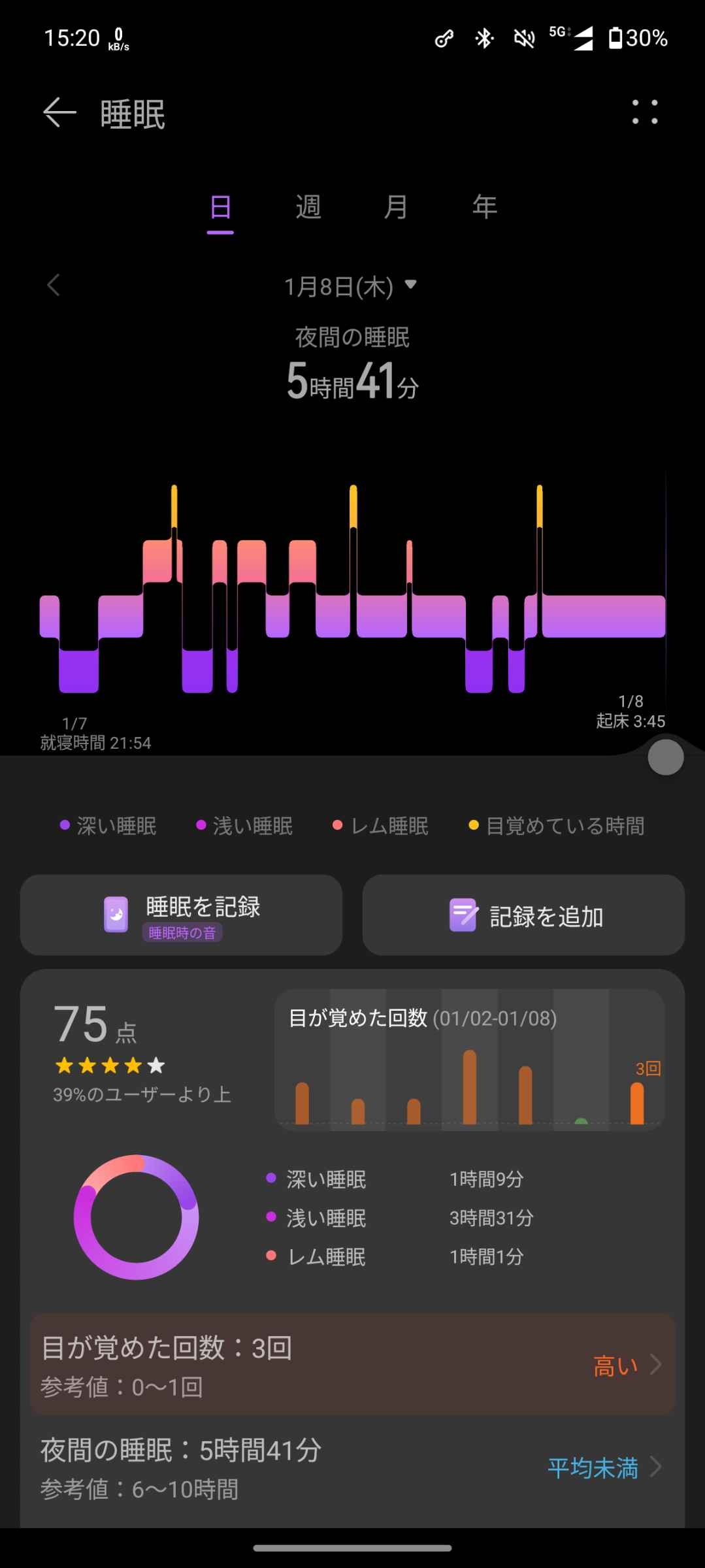Tap the 記録を追加 button
The image size is (705, 1568).
(x=523, y=915)
